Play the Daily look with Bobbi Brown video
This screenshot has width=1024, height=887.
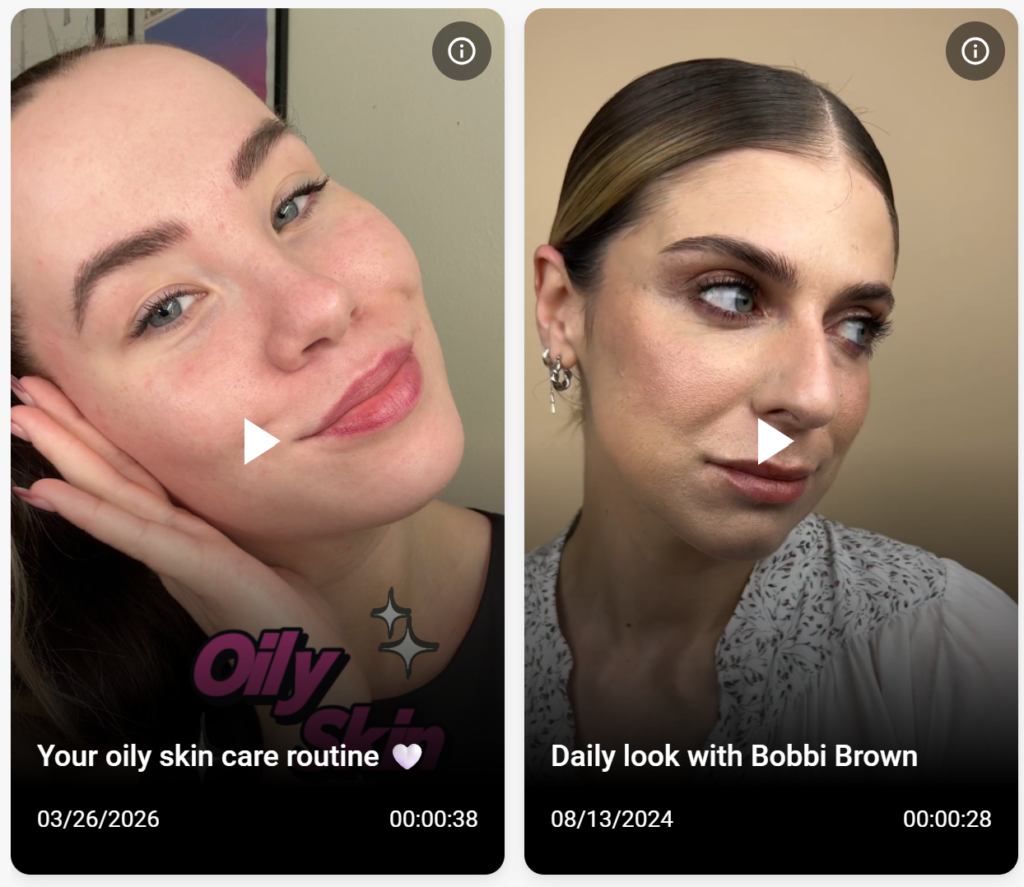click(x=775, y=442)
